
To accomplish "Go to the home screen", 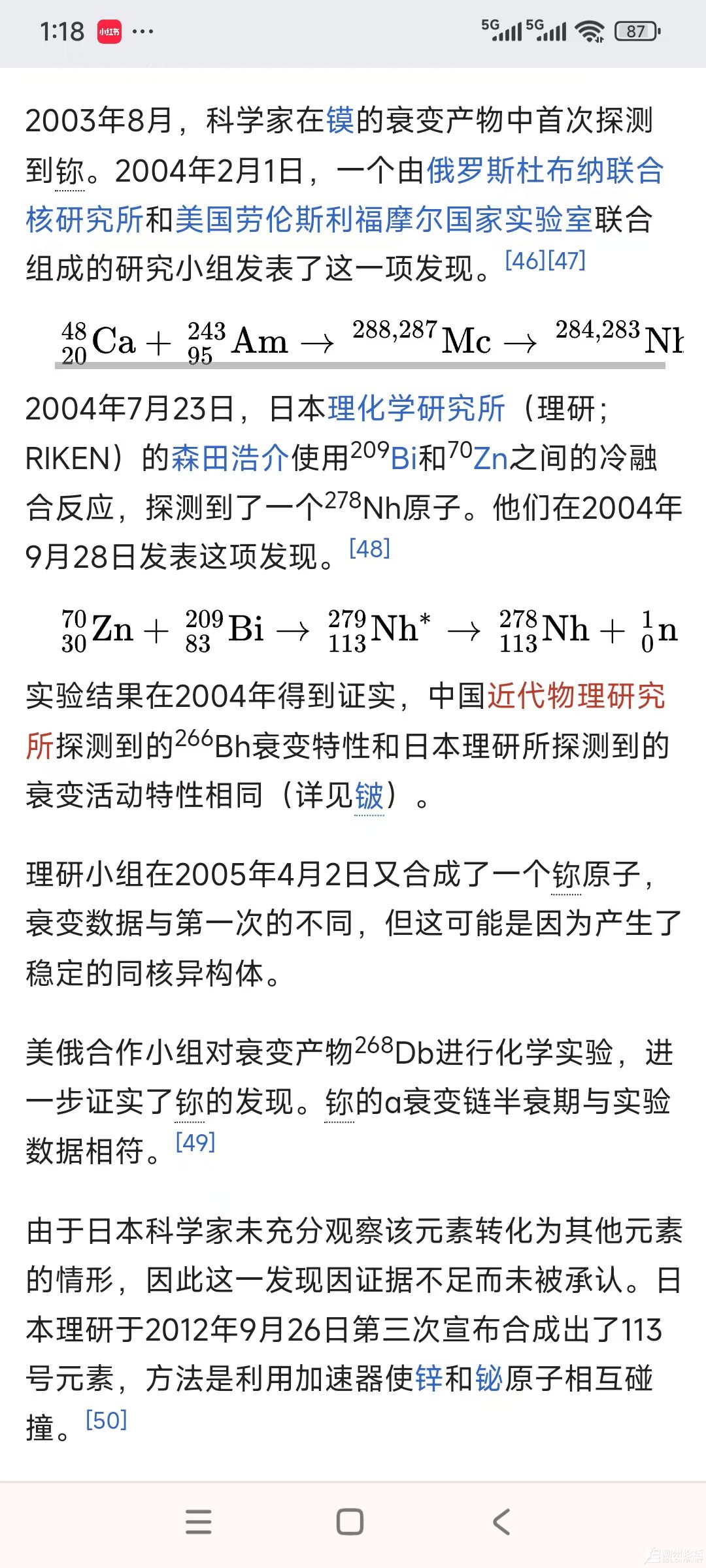I will coord(350,1522).
